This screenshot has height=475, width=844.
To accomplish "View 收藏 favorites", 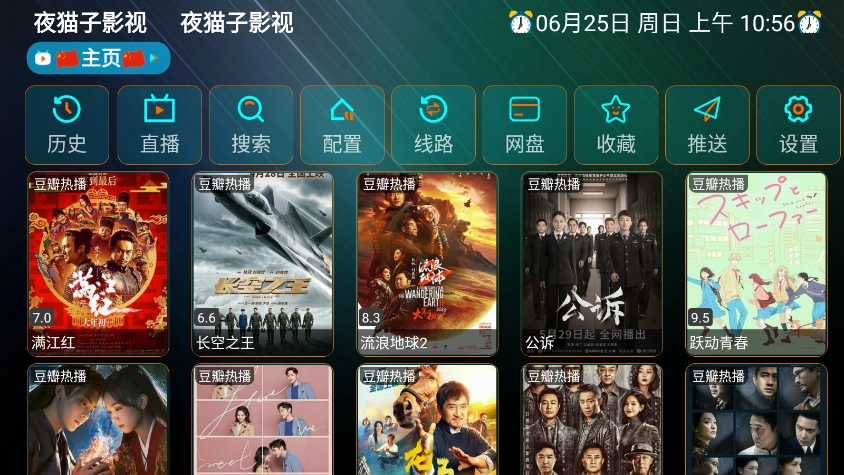I will point(616,124).
